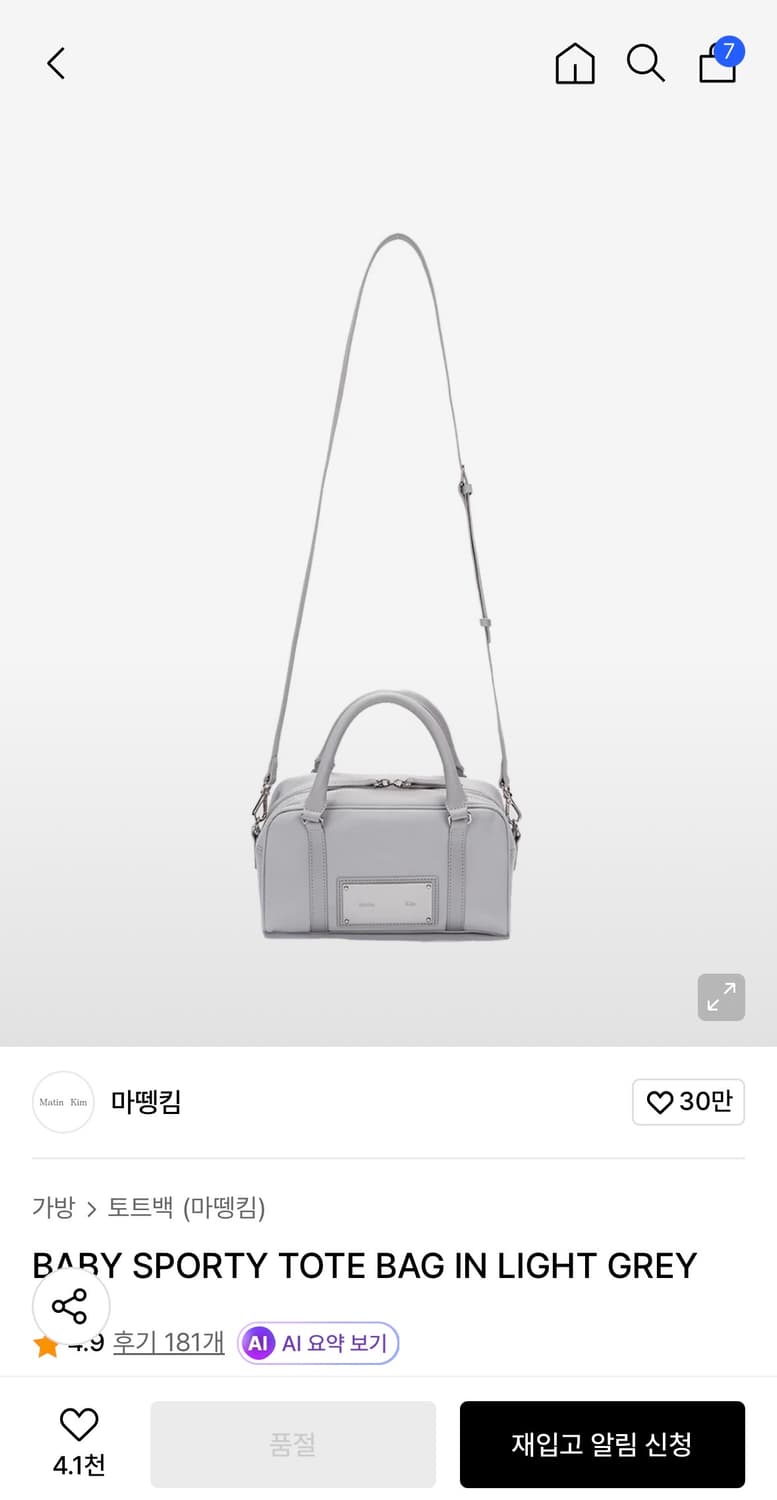The image size is (777, 1500).
Task: Go back using the back arrow
Action: [55, 62]
